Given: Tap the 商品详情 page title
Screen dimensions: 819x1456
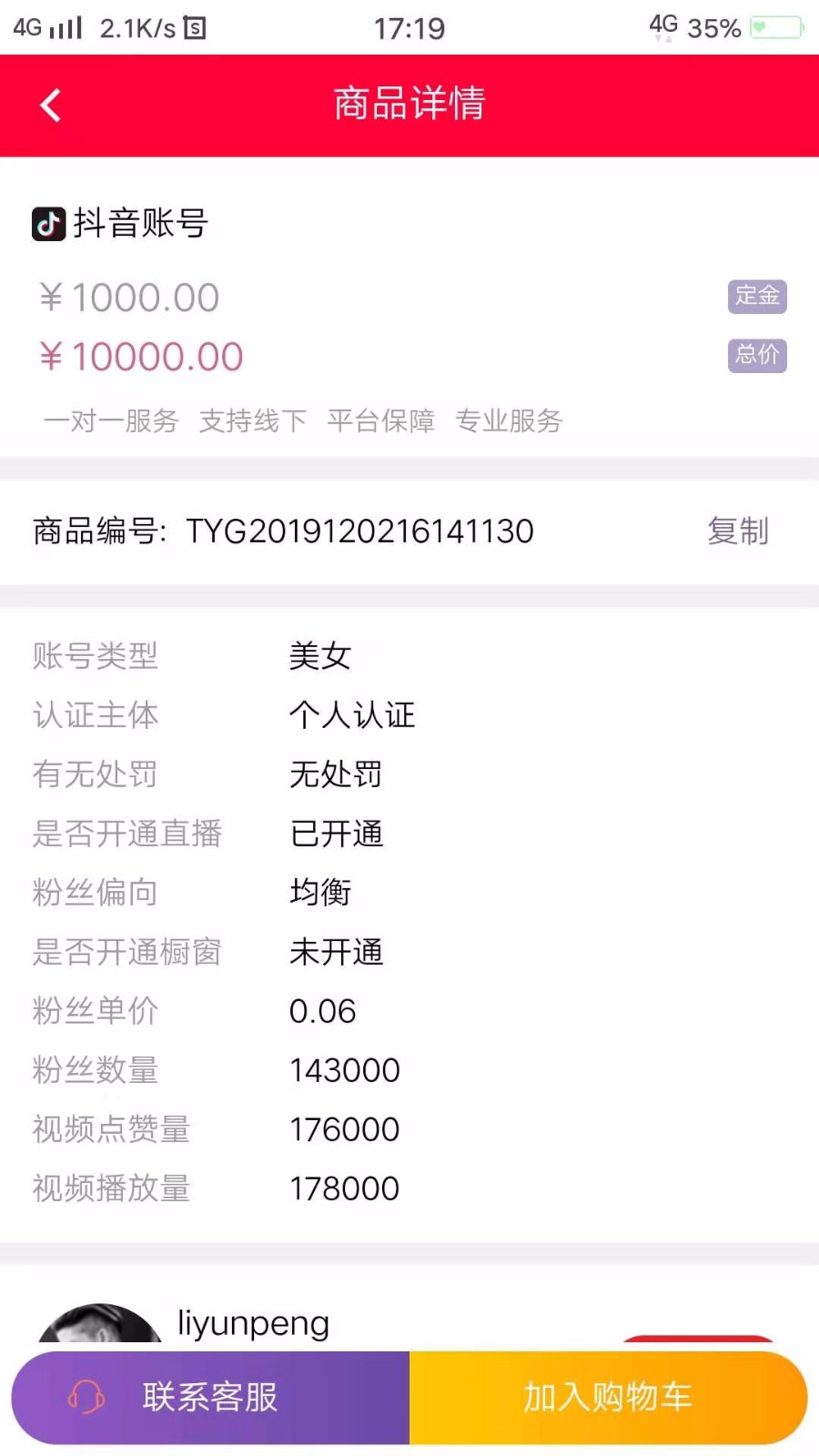Looking at the screenshot, I should 409,105.
